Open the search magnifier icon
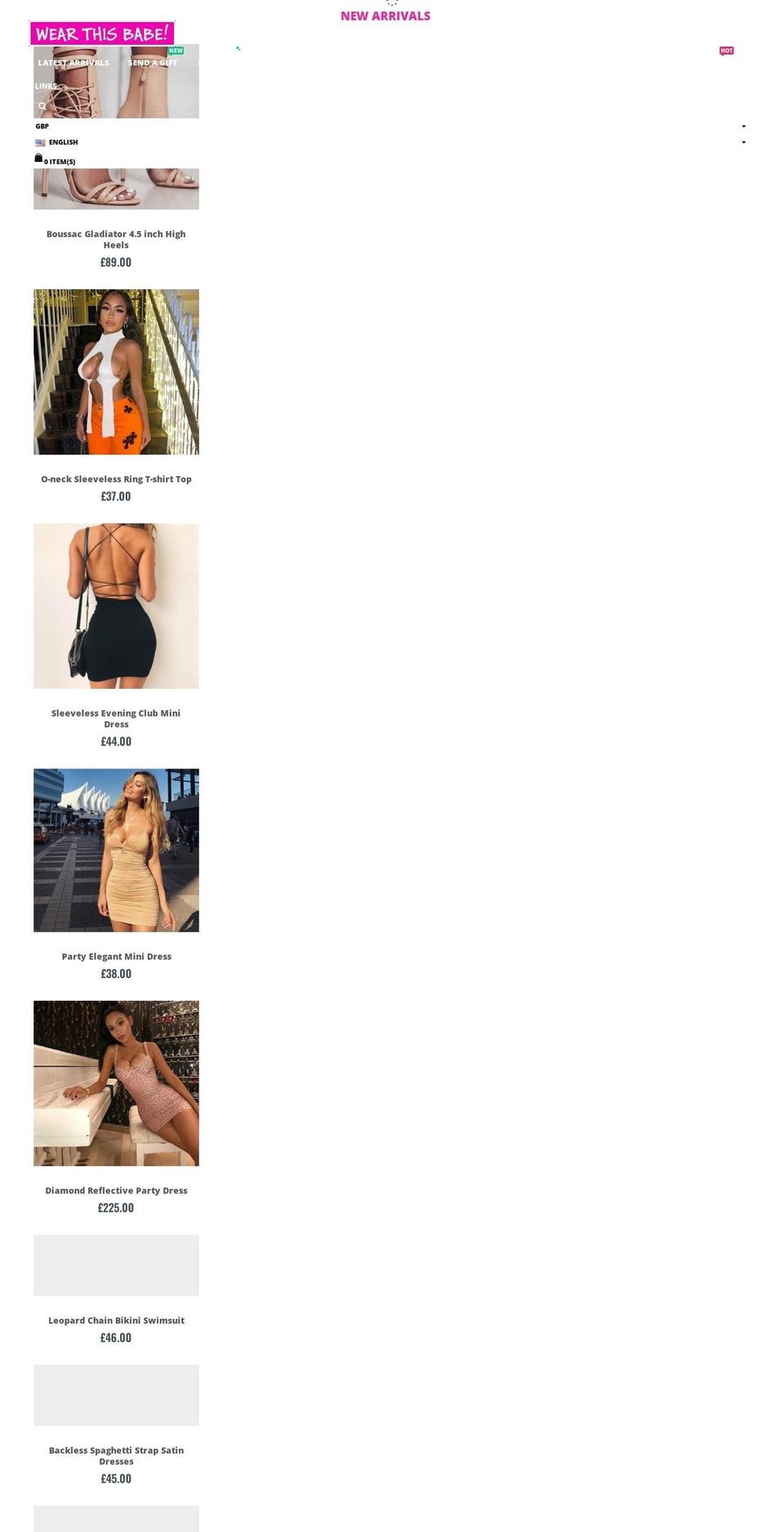784x1532 pixels. (42, 106)
